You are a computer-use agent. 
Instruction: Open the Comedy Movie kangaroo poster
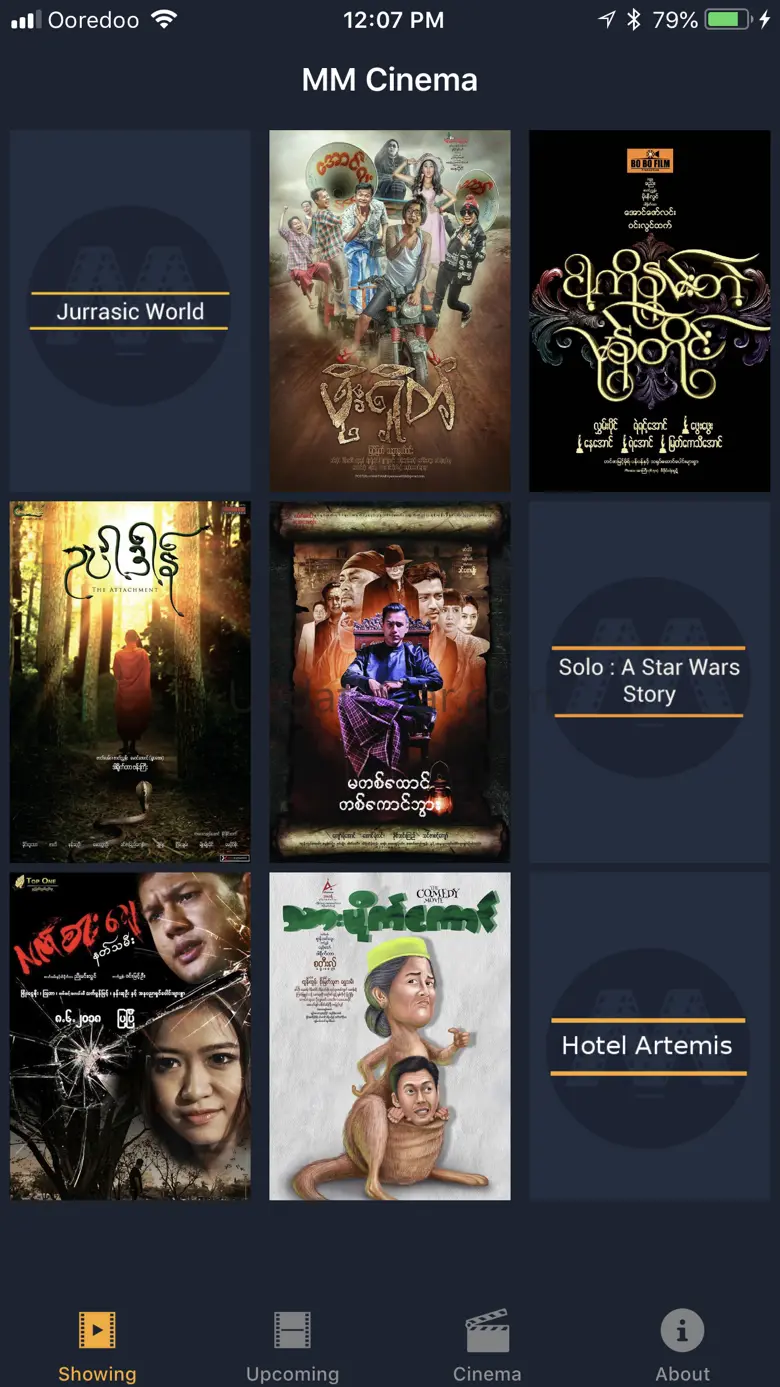390,1036
